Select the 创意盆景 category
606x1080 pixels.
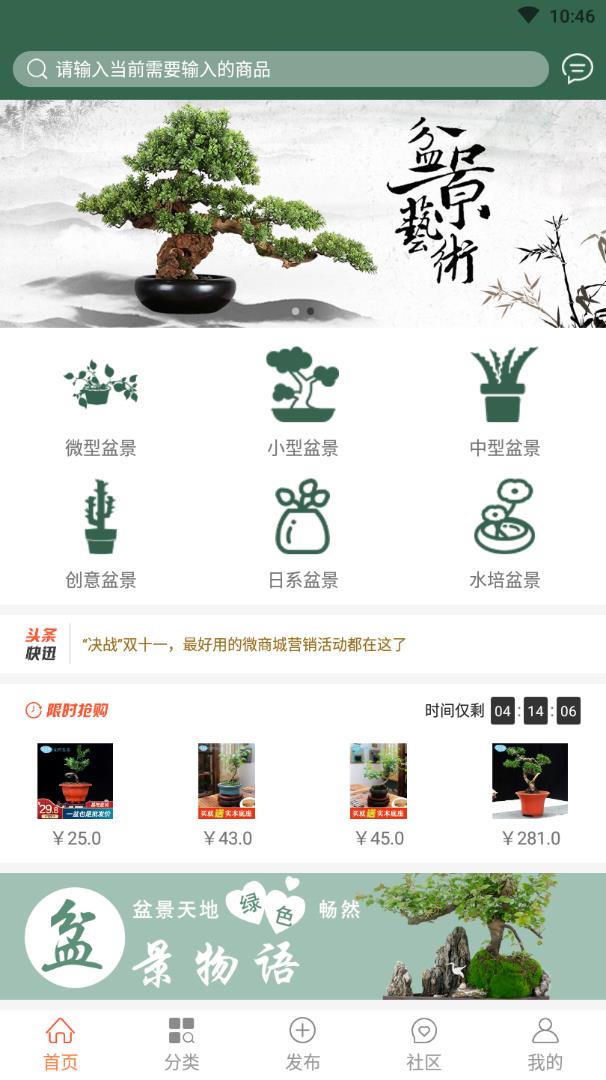click(100, 533)
